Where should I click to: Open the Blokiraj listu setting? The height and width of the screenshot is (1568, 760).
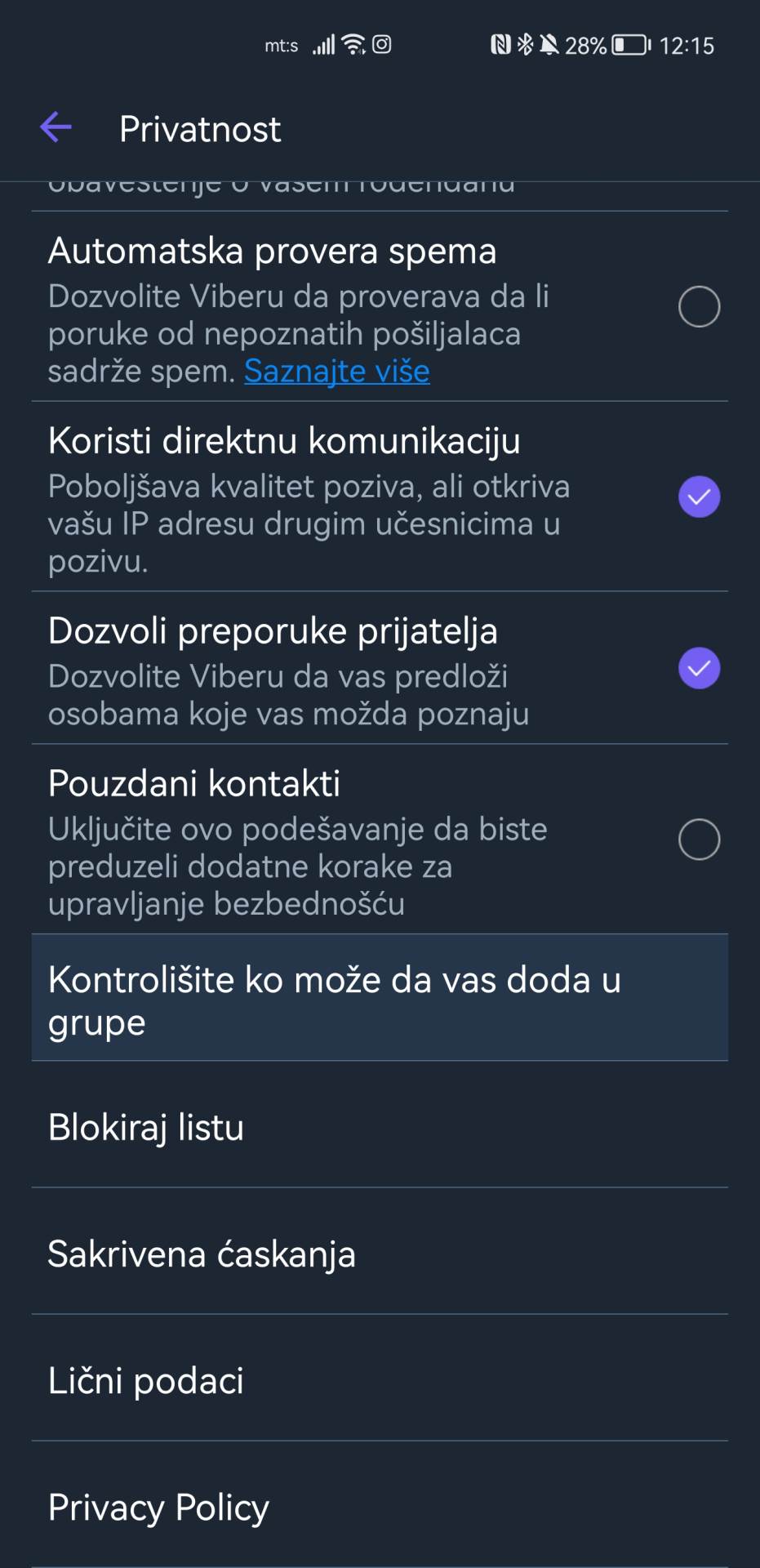pyautogui.click(x=144, y=1128)
